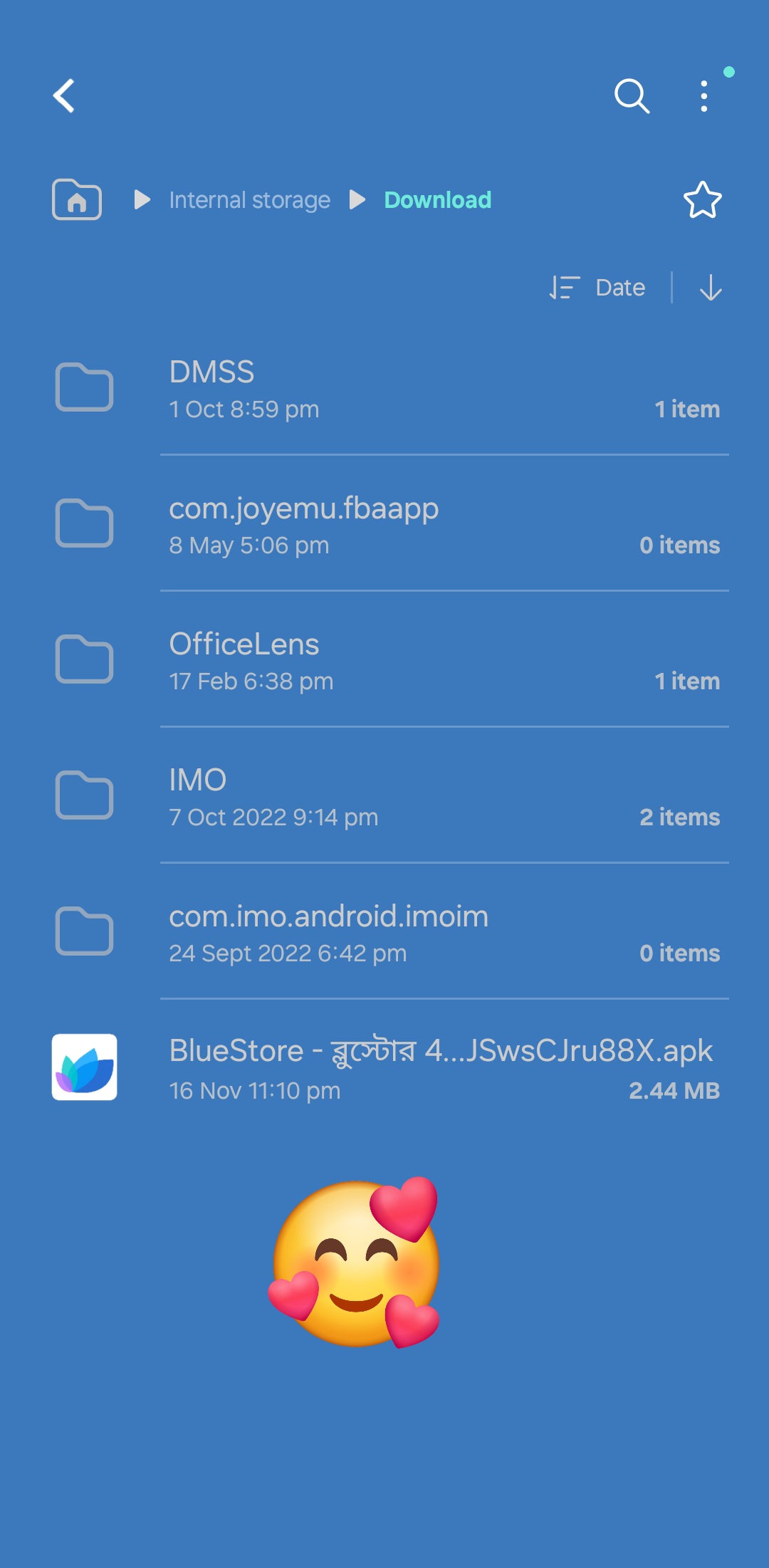The height and width of the screenshot is (1568, 769).
Task: Search files in Download folder
Action: [x=632, y=96]
